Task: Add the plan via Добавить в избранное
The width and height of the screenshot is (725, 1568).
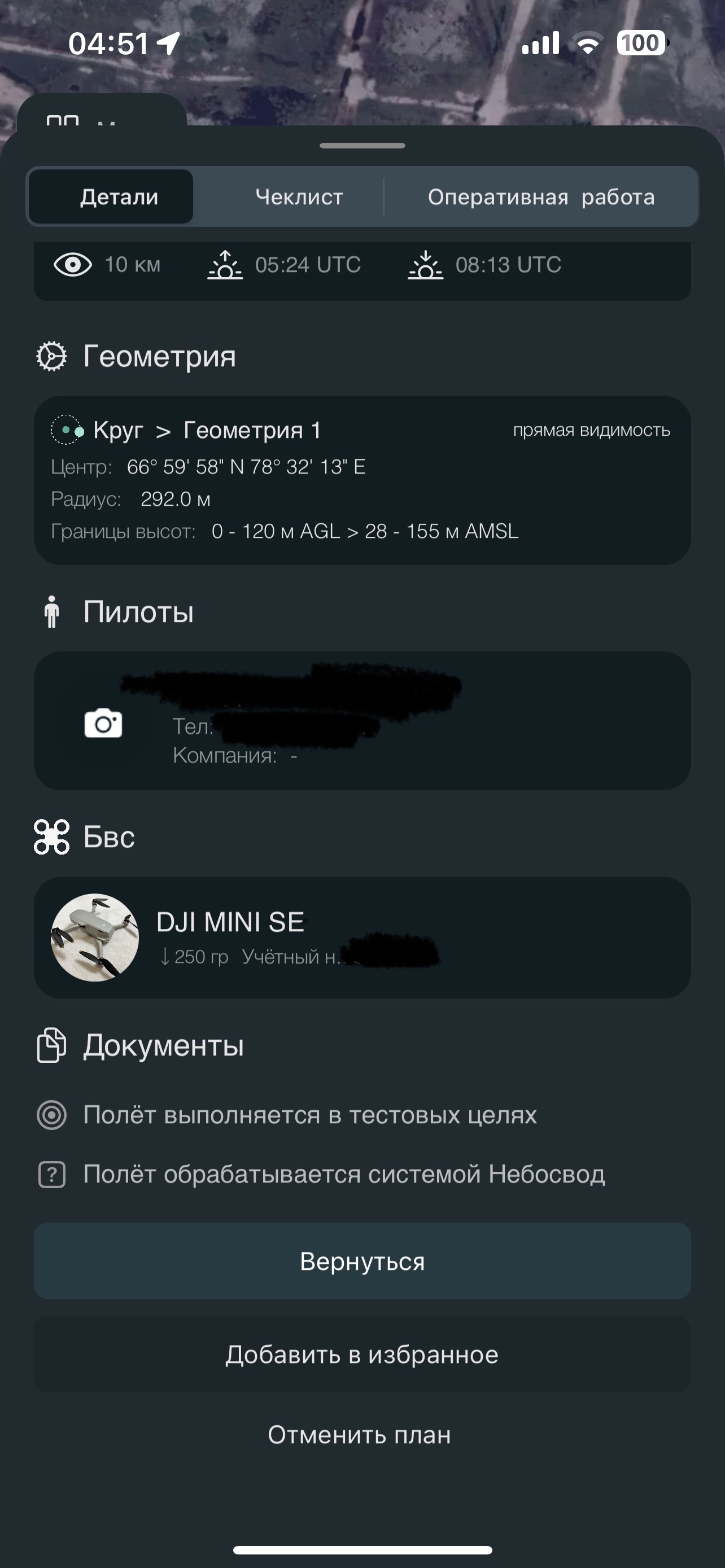Action: click(361, 1354)
